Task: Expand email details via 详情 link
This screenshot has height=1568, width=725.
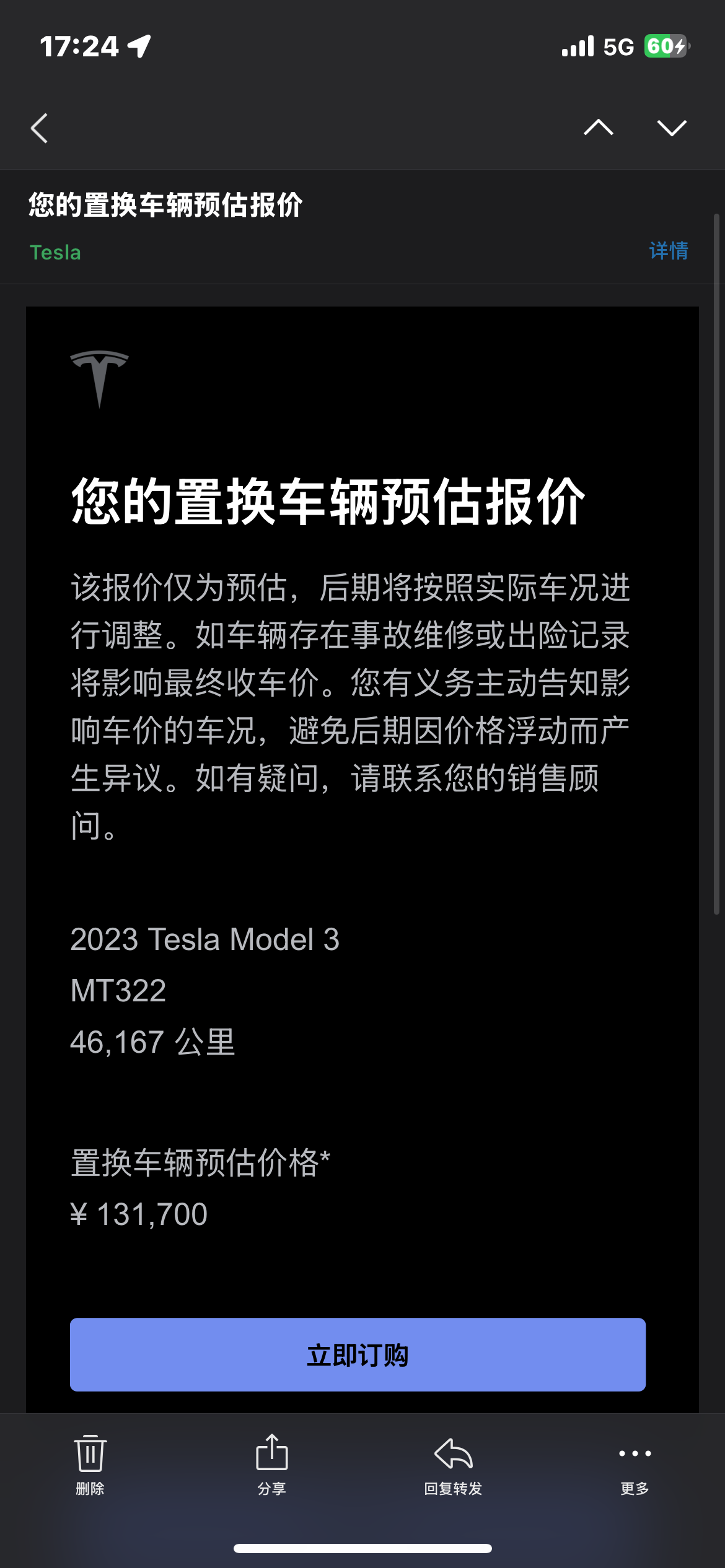Action: point(668,251)
